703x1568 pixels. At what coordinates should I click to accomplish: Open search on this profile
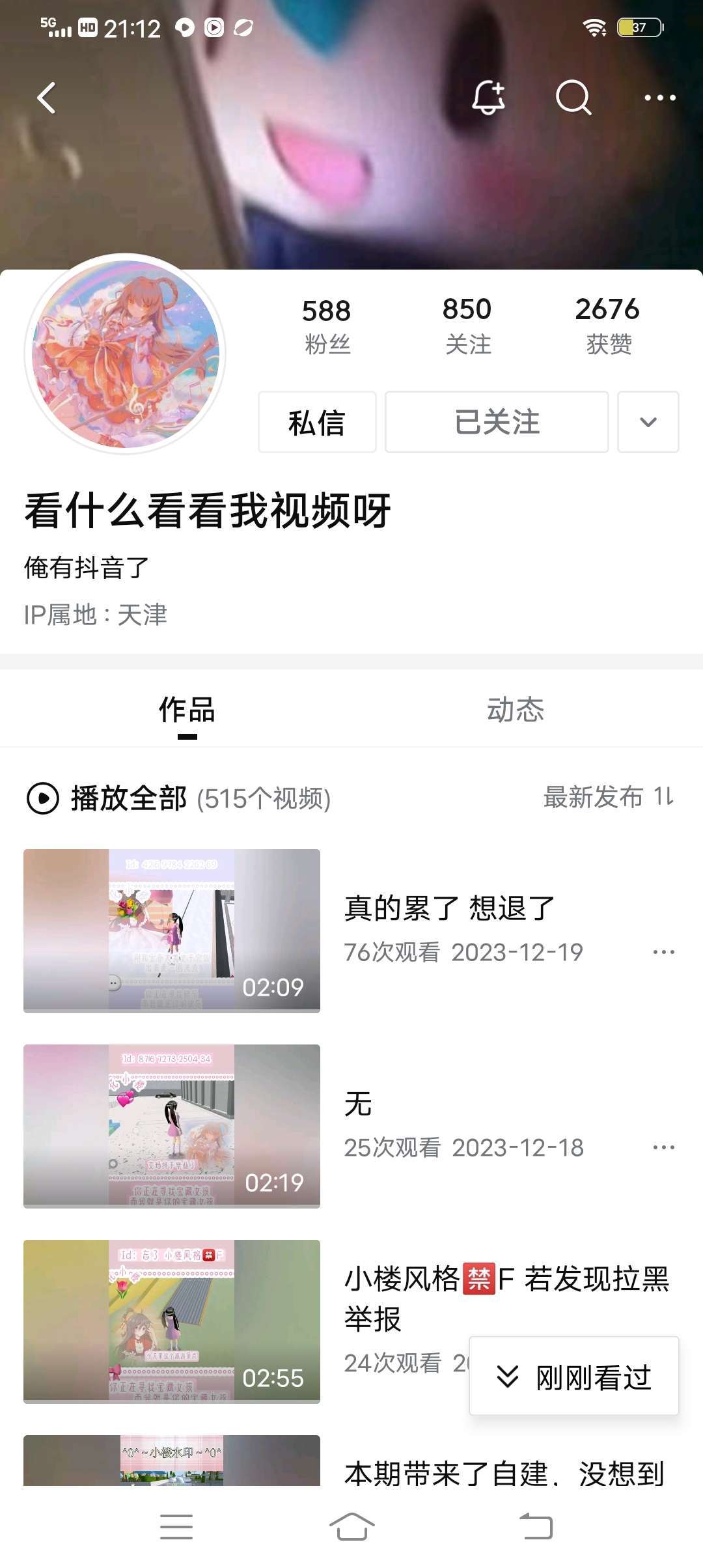(573, 98)
